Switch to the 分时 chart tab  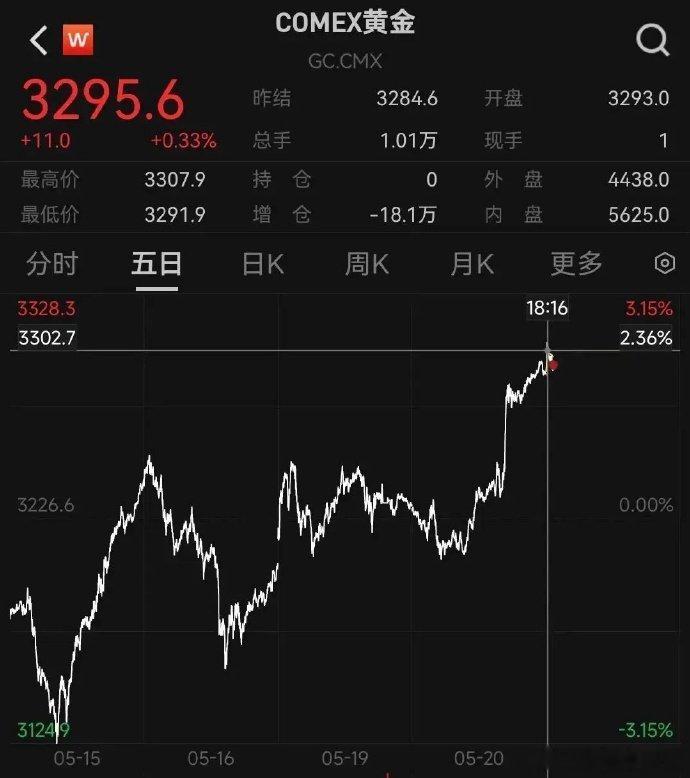tap(52, 264)
